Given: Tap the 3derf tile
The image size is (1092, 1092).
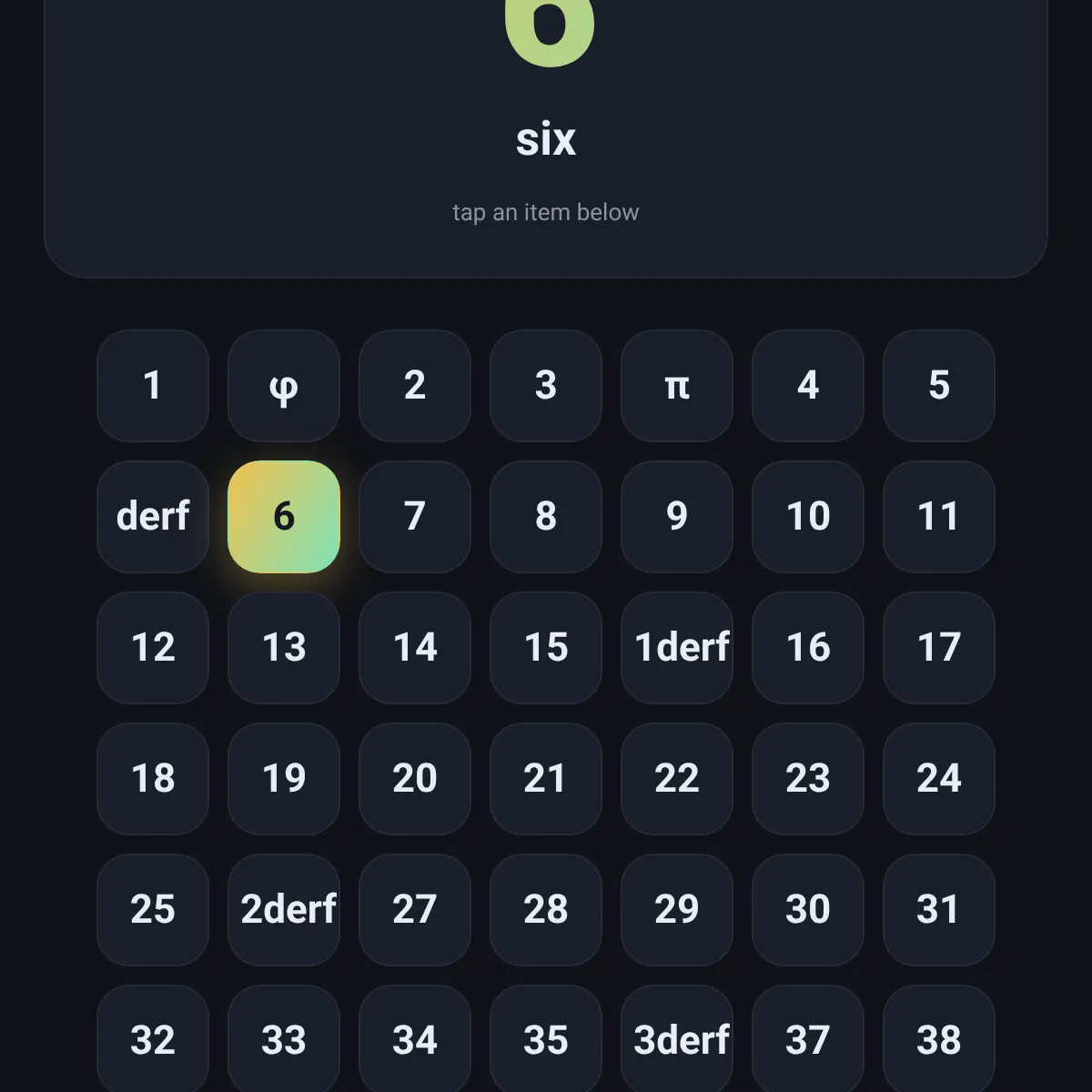Looking at the screenshot, I should pyautogui.click(x=677, y=1039).
